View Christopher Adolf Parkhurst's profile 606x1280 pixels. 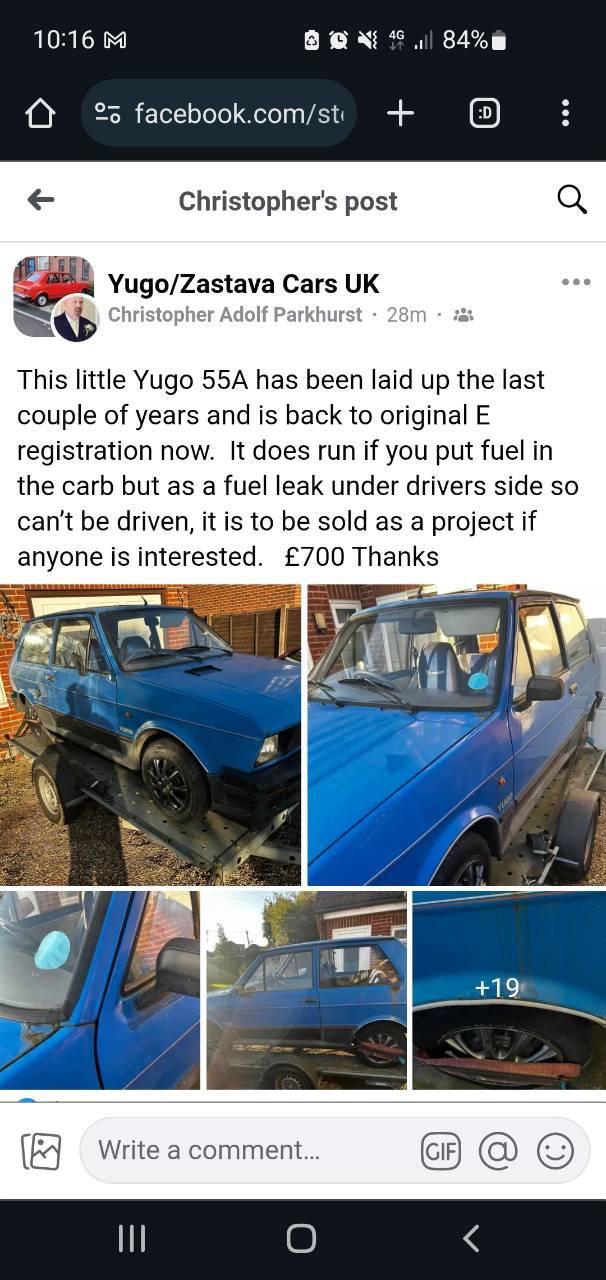[x=235, y=314]
